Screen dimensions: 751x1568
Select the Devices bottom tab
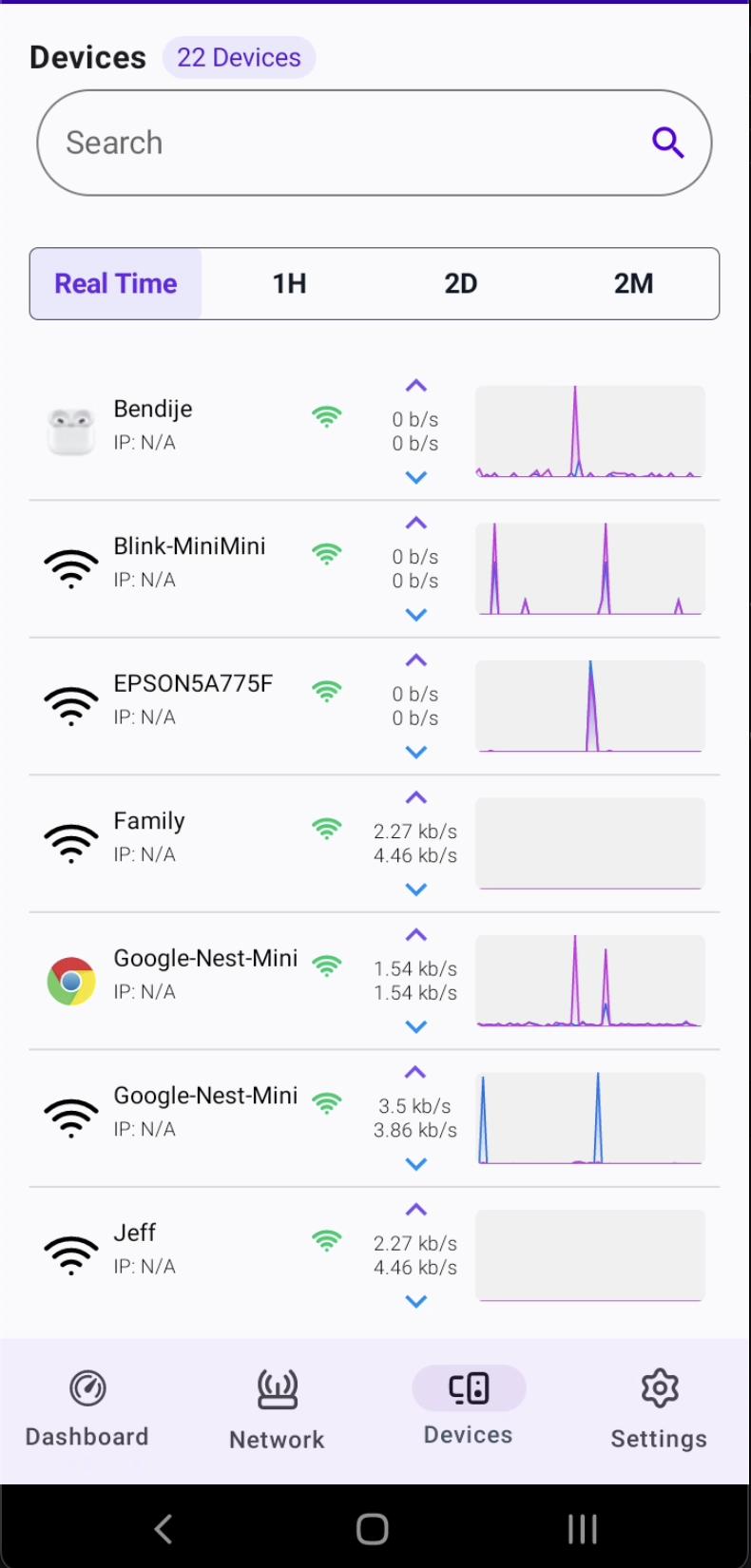tap(469, 1407)
